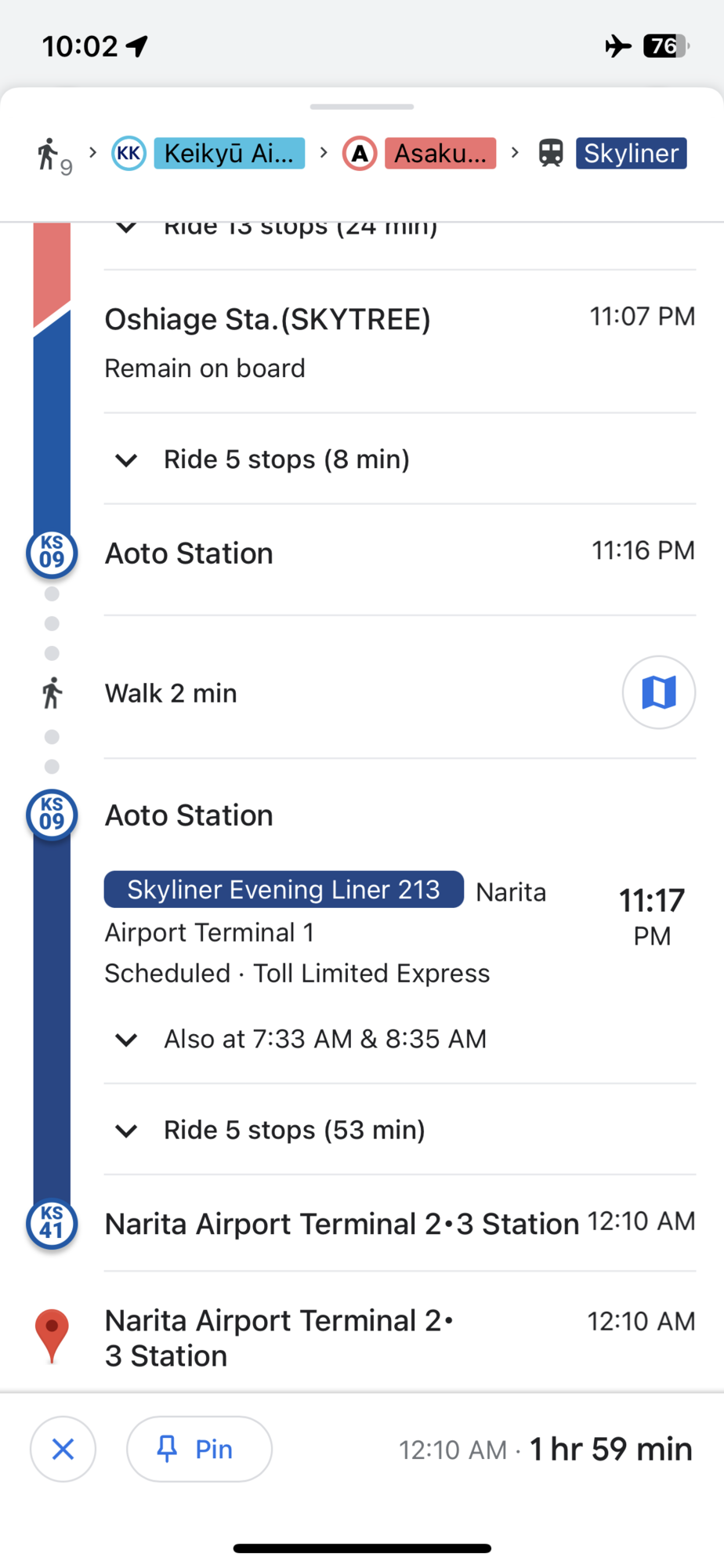Image resolution: width=724 pixels, height=1568 pixels.
Task: Select Skyliner Evening Liner 213 line
Action: point(284,889)
